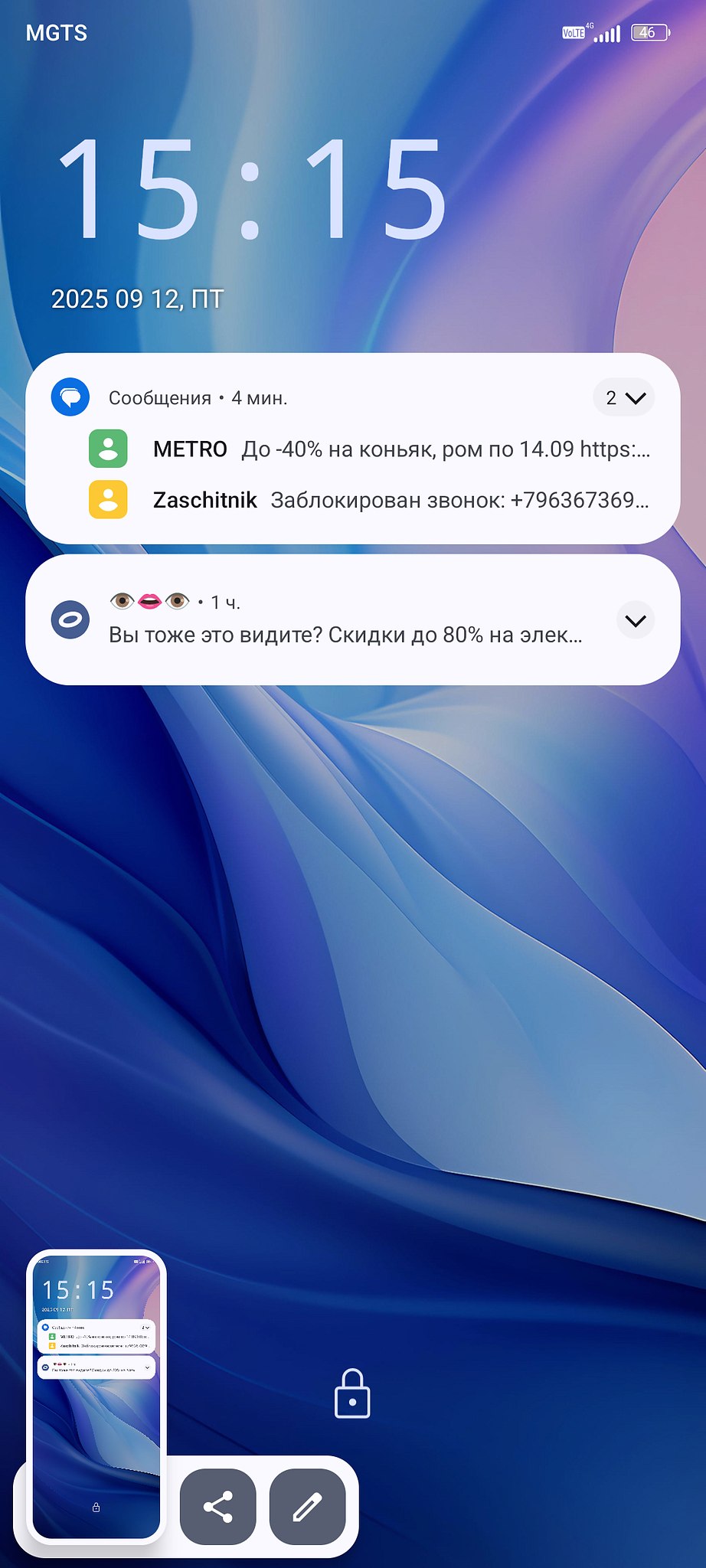Image resolution: width=706 pixels, height=1568 pixels.
Task: Open the METRO cognac discount message
Action: [398, 449]
